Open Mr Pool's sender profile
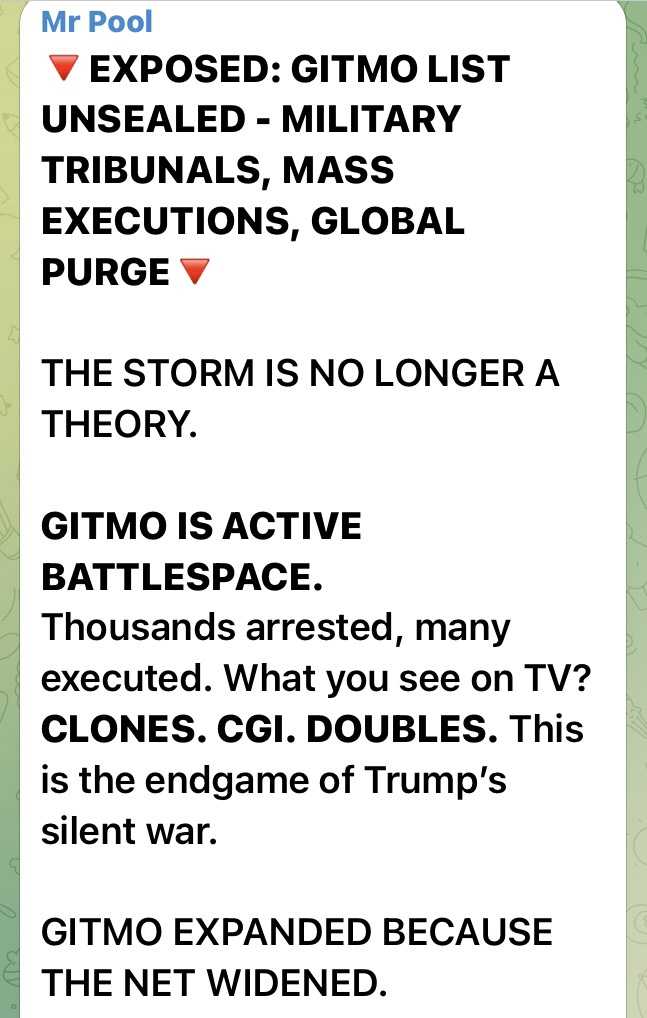This screenshot has width=647, height=1018. click(x=97, y=19)
